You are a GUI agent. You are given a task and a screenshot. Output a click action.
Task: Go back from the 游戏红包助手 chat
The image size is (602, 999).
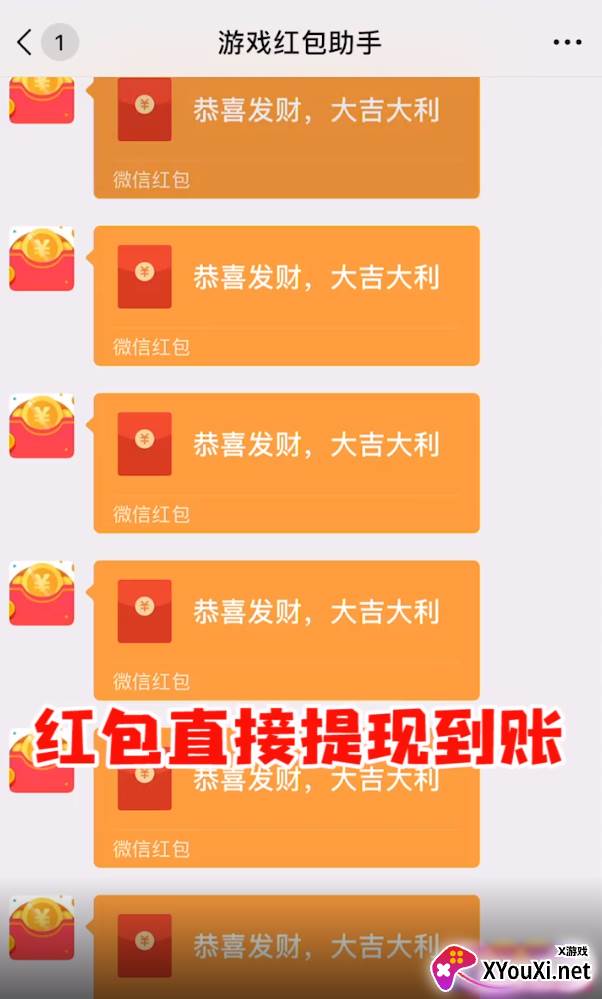point(24,43)
